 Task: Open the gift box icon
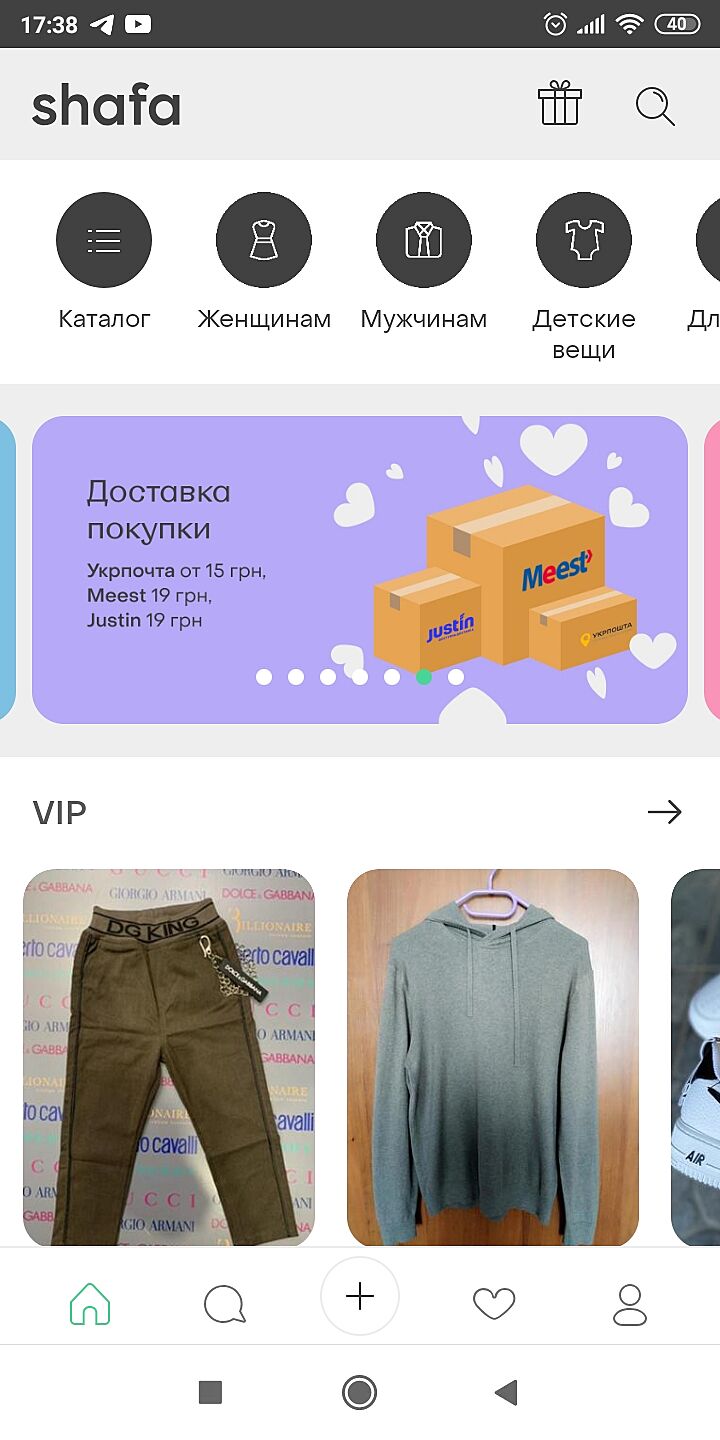click(x=560, y=105)
